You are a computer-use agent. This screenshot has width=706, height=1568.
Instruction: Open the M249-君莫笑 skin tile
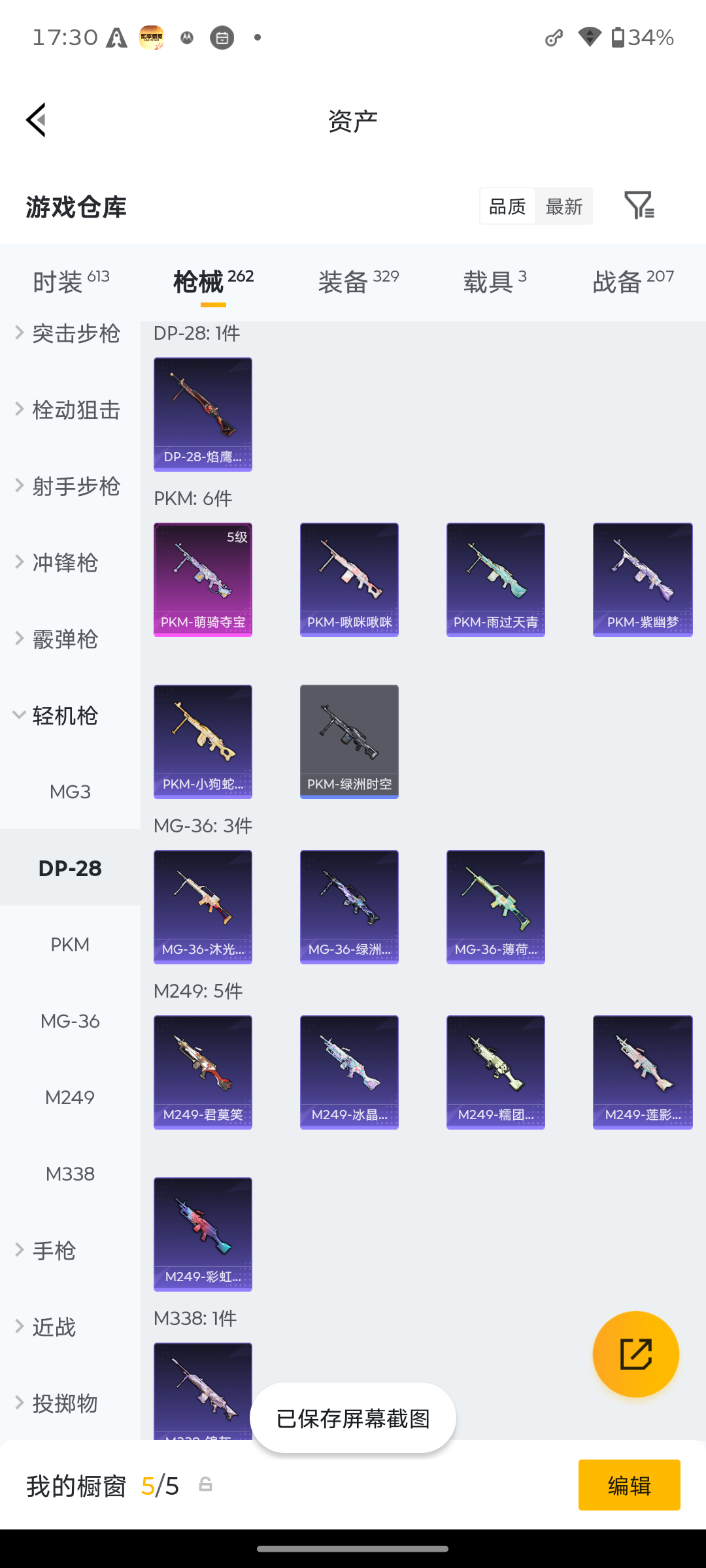coord(203,1072)
